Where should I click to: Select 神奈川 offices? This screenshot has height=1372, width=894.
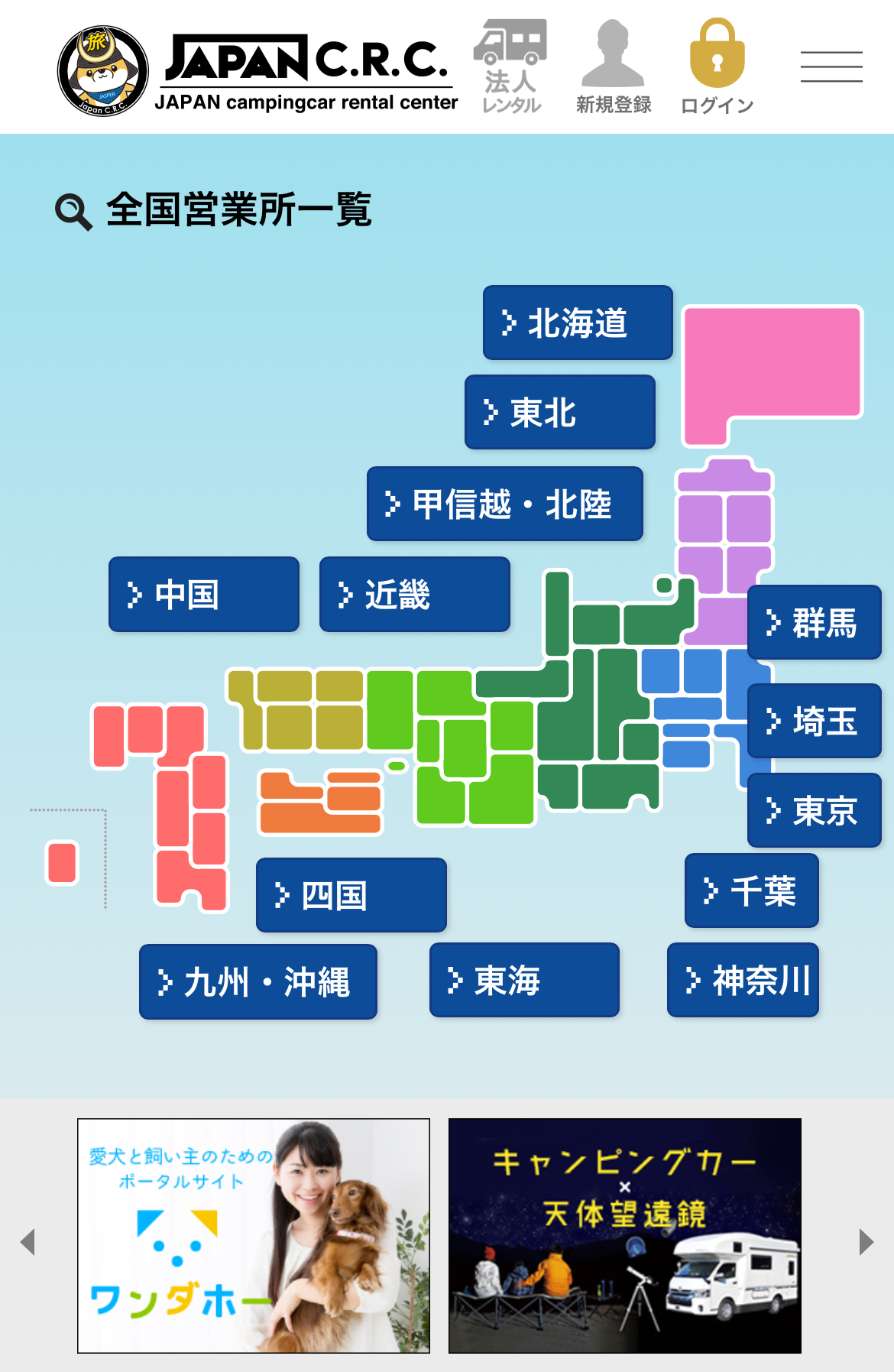pos(743,980)
